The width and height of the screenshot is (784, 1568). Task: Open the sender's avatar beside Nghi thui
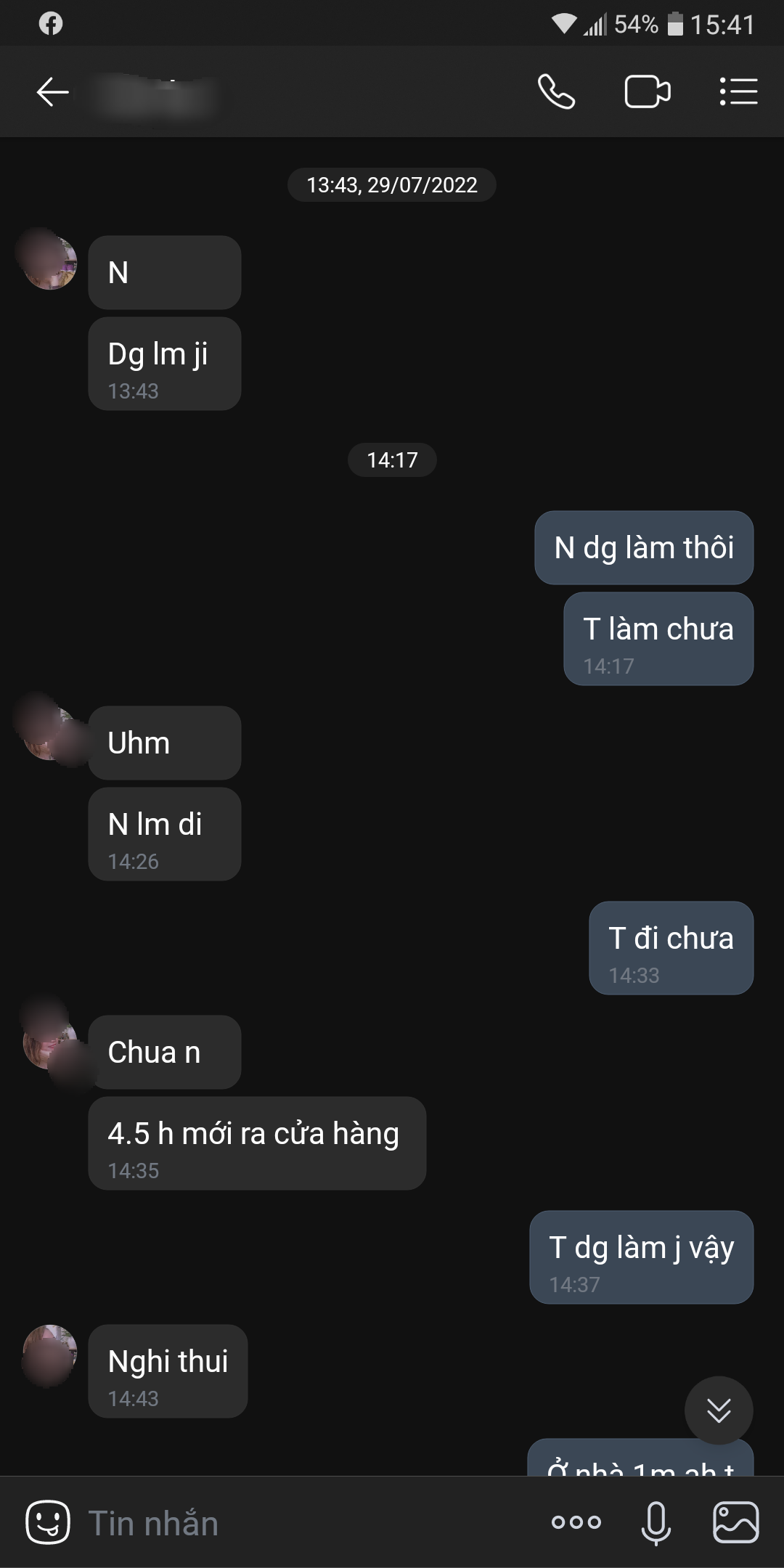click(x=49, y=1353)
